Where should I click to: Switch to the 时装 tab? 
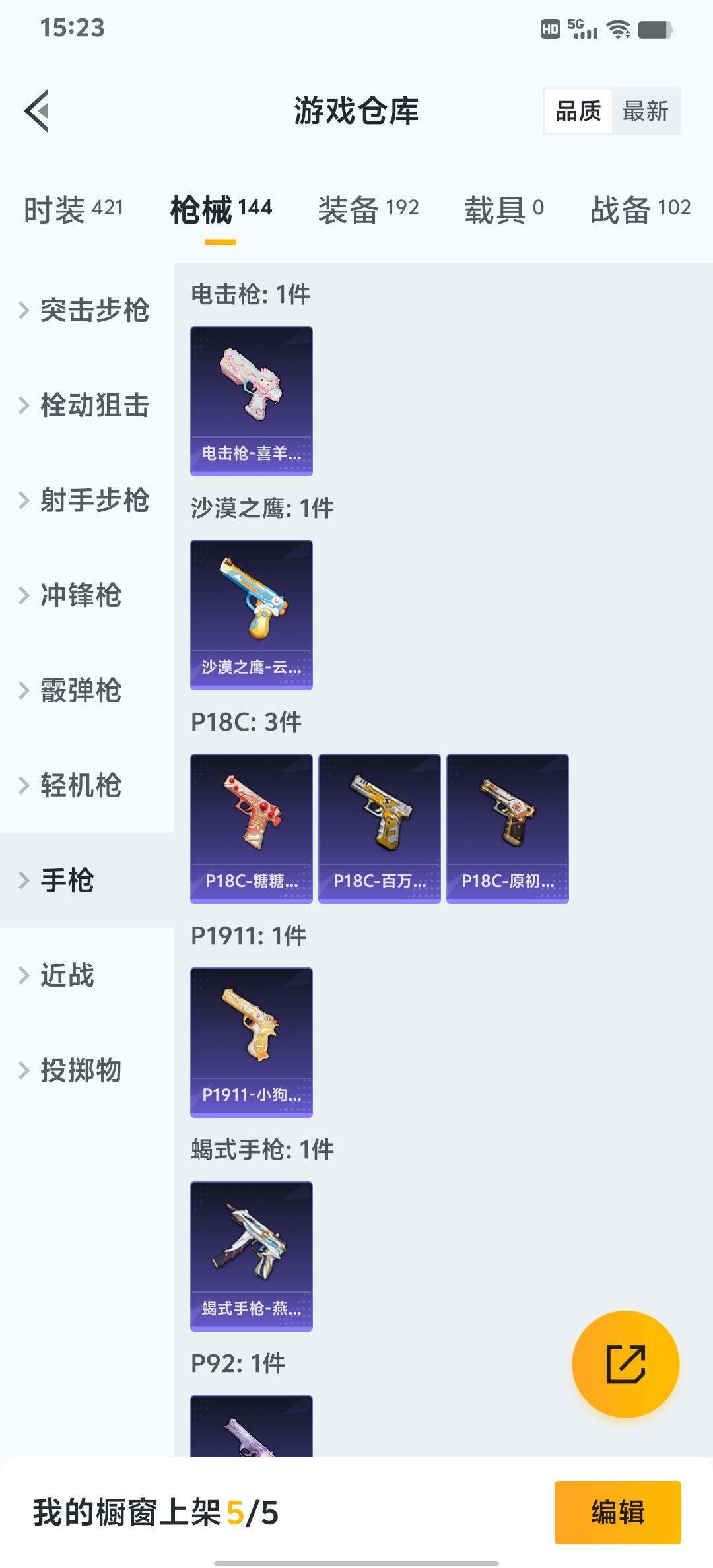pyautogui.click(x=73, y=210)
